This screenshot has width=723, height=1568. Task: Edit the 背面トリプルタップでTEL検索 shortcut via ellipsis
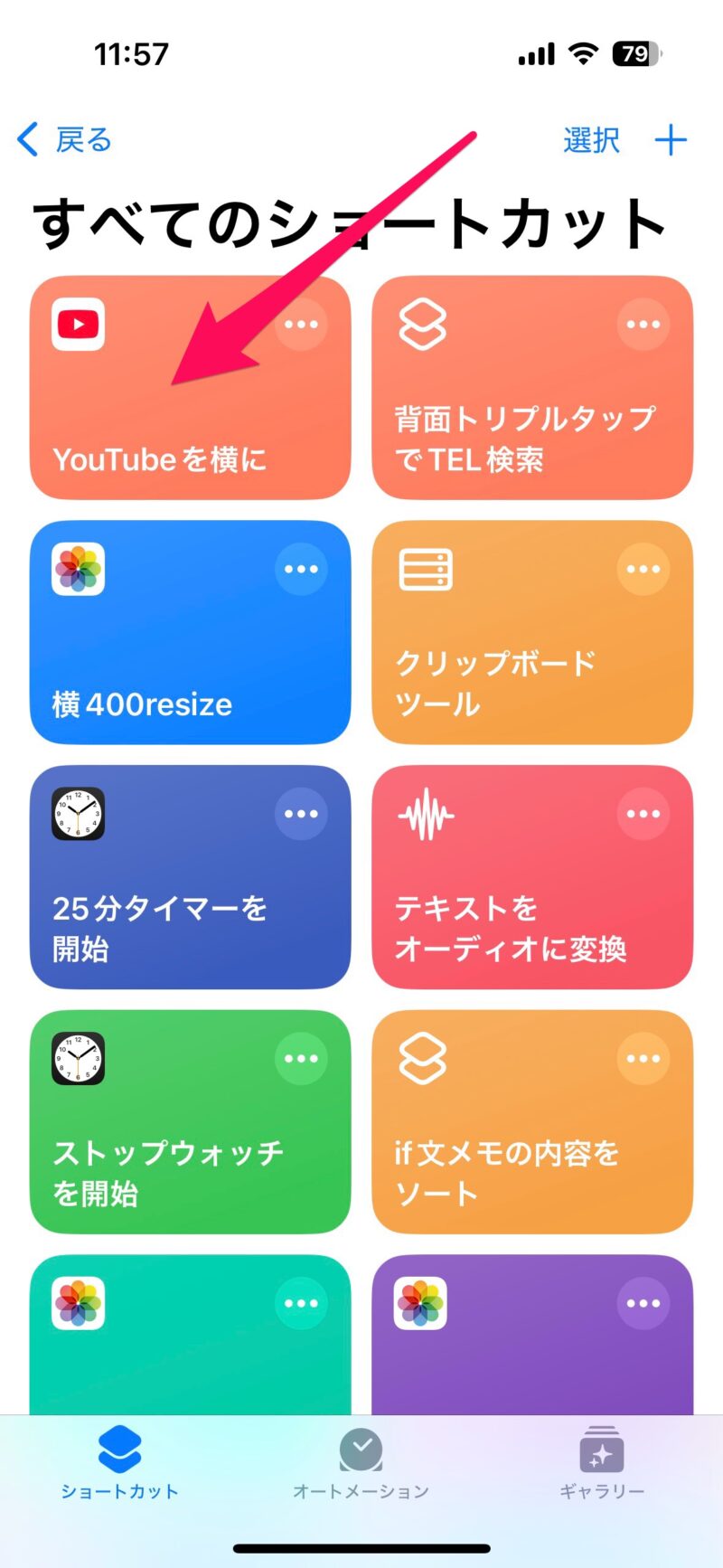(x=643, y=325)
